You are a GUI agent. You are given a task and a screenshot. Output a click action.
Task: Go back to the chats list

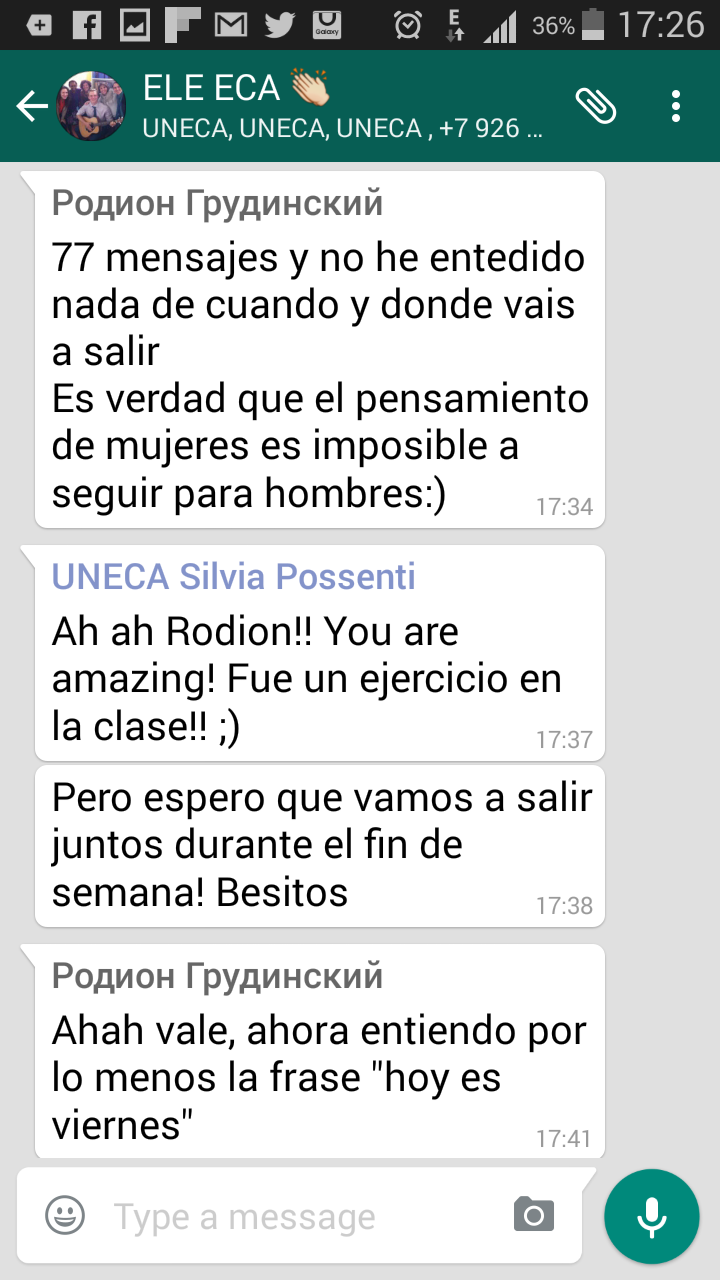(32, 106)
